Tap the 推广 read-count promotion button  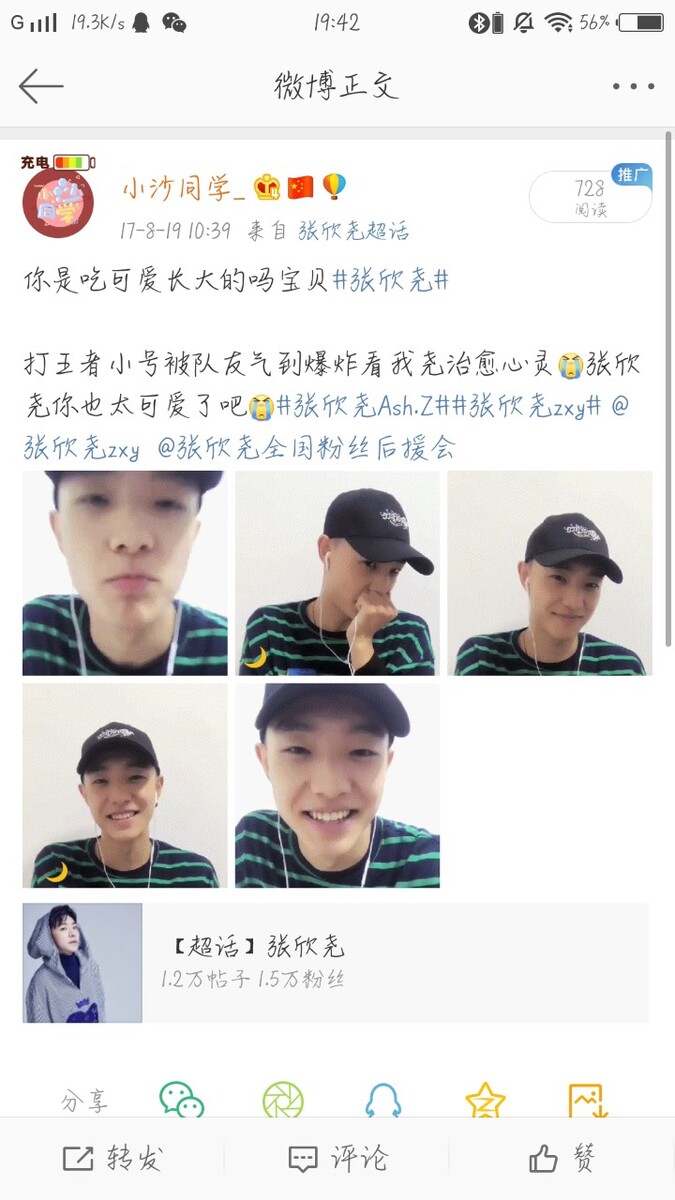[x=590, y=195]
